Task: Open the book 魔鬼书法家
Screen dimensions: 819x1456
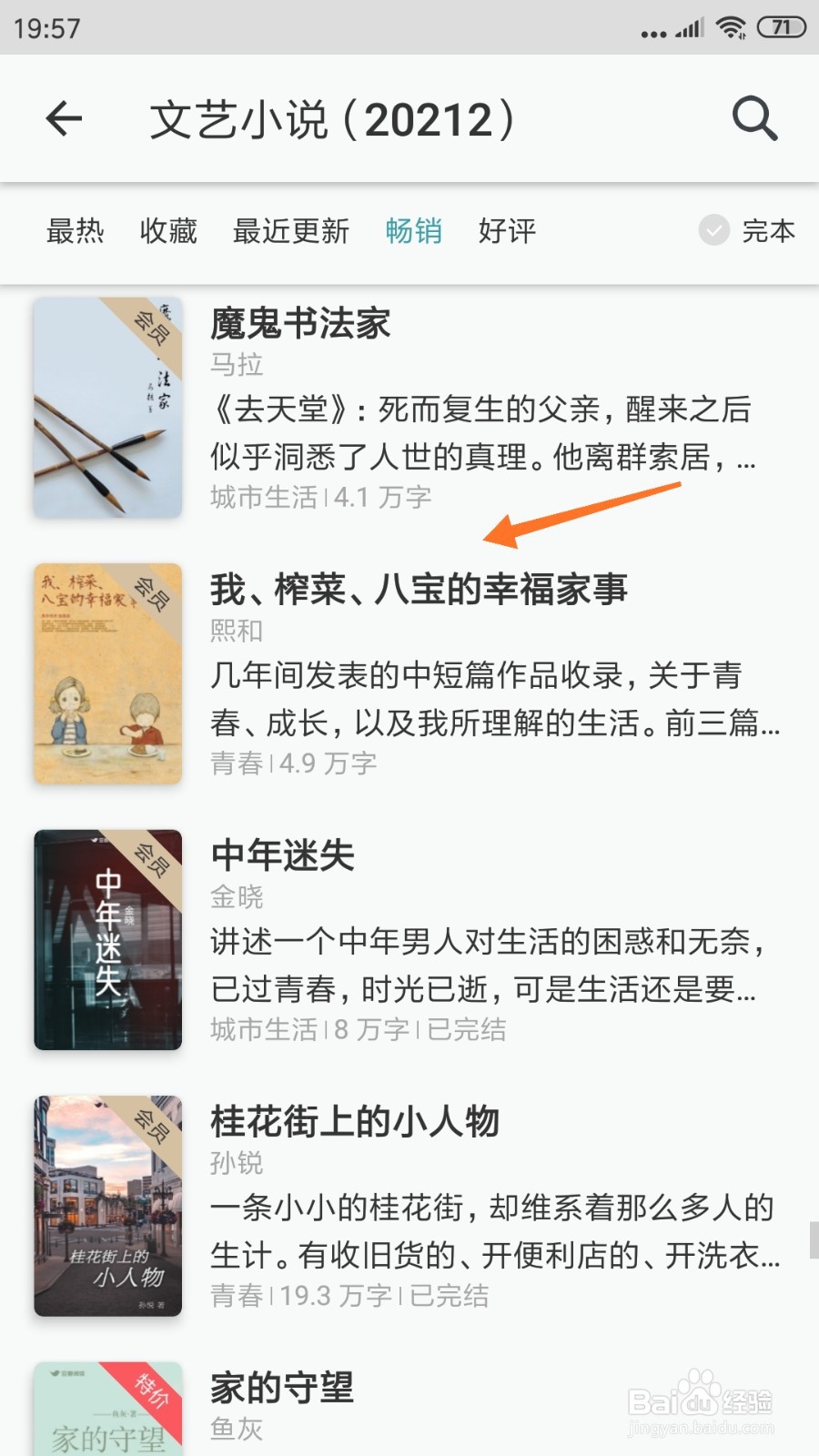Action: pyautogui.click(x=300, y=324)
